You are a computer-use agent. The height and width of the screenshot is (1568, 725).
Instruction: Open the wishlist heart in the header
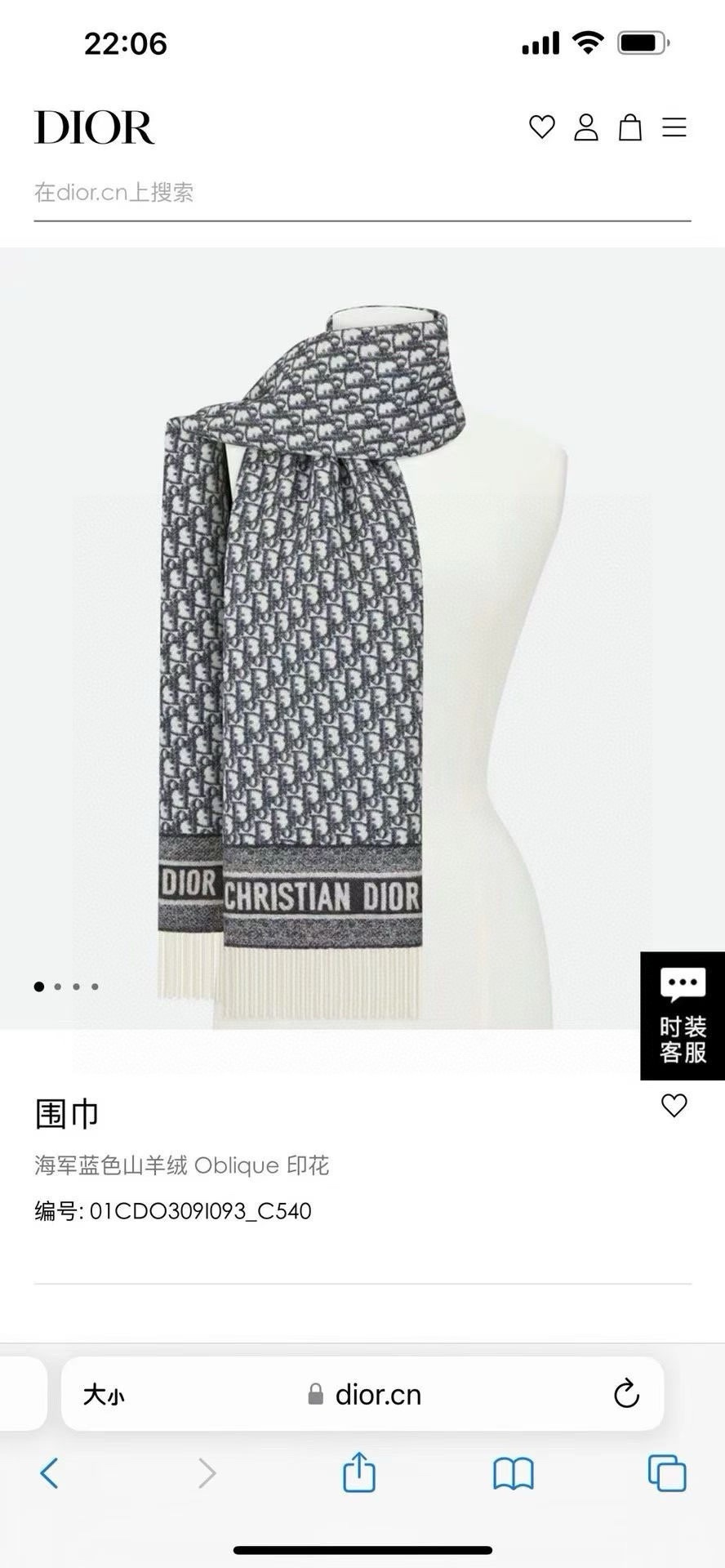pyautogui.click(x=541, y=127)
